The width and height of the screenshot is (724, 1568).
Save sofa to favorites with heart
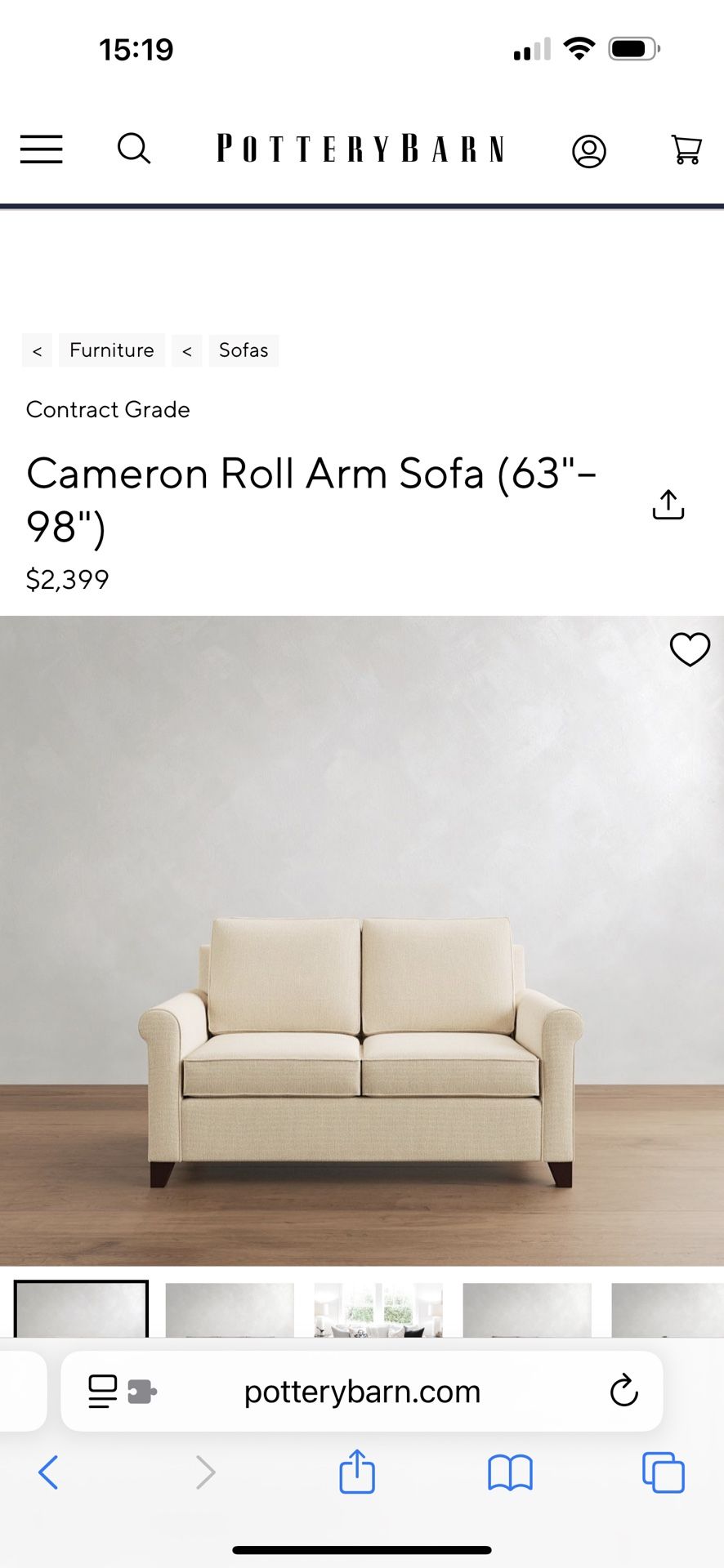pyautogui.click(x=690, y=650)
